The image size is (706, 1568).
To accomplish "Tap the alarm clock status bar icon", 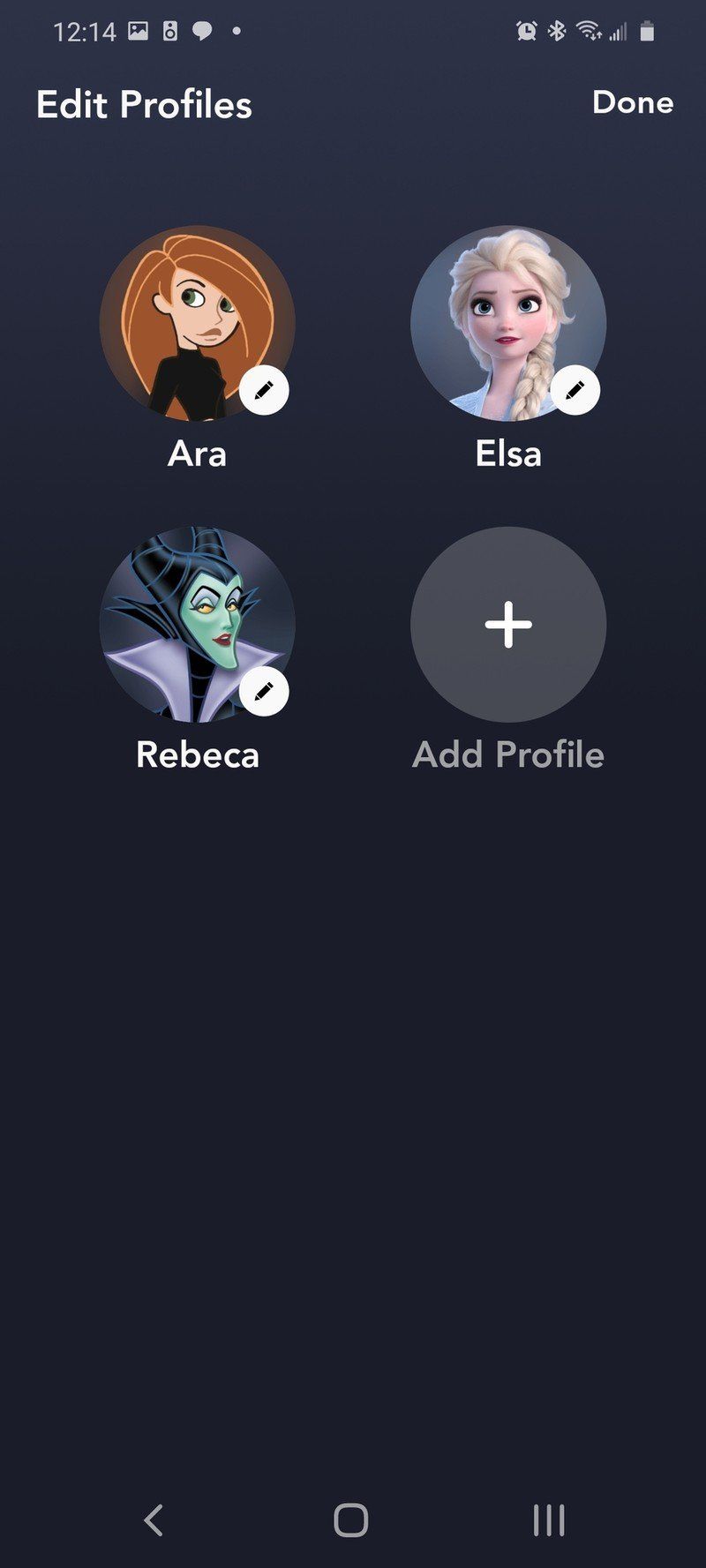I will [526, 30].
